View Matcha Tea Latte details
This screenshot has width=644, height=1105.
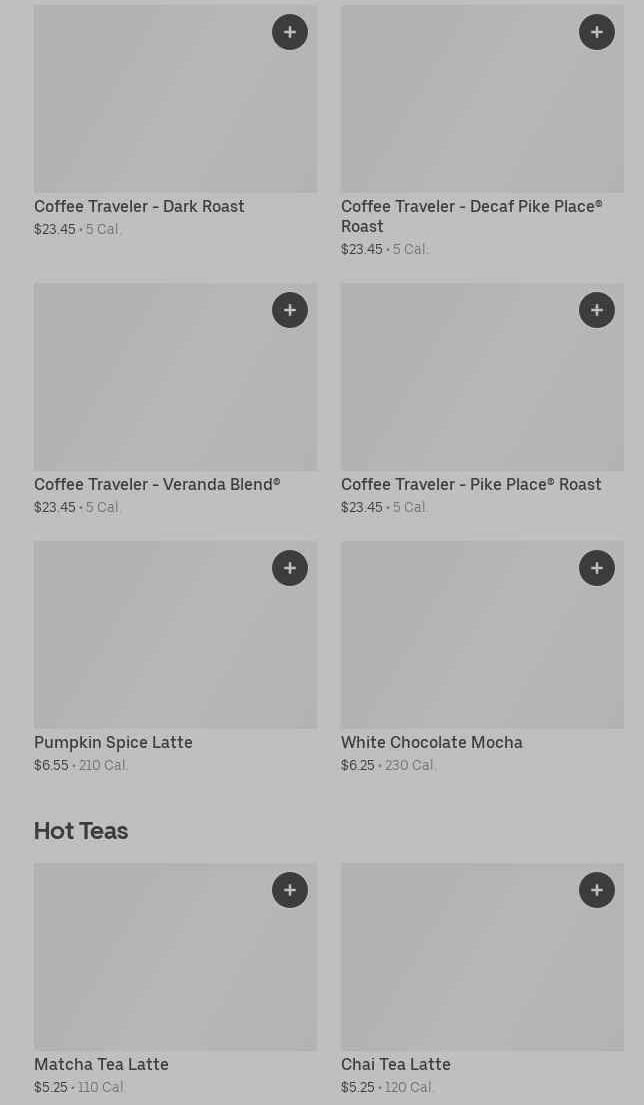(x=101, y=1065)
